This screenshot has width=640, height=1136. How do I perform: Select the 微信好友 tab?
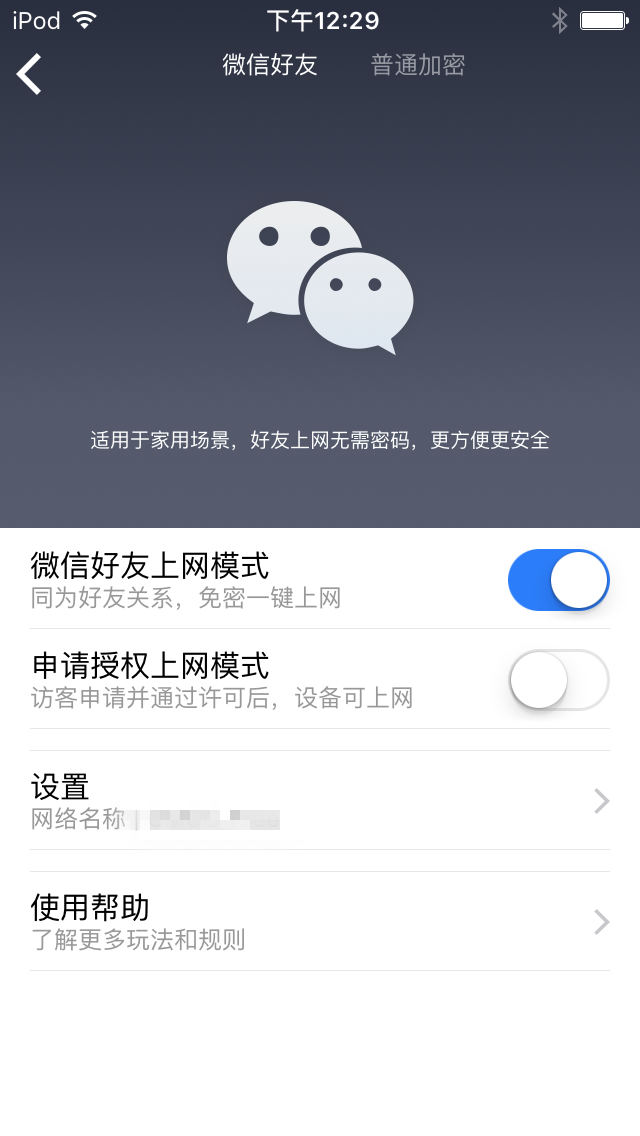(270, 66)
